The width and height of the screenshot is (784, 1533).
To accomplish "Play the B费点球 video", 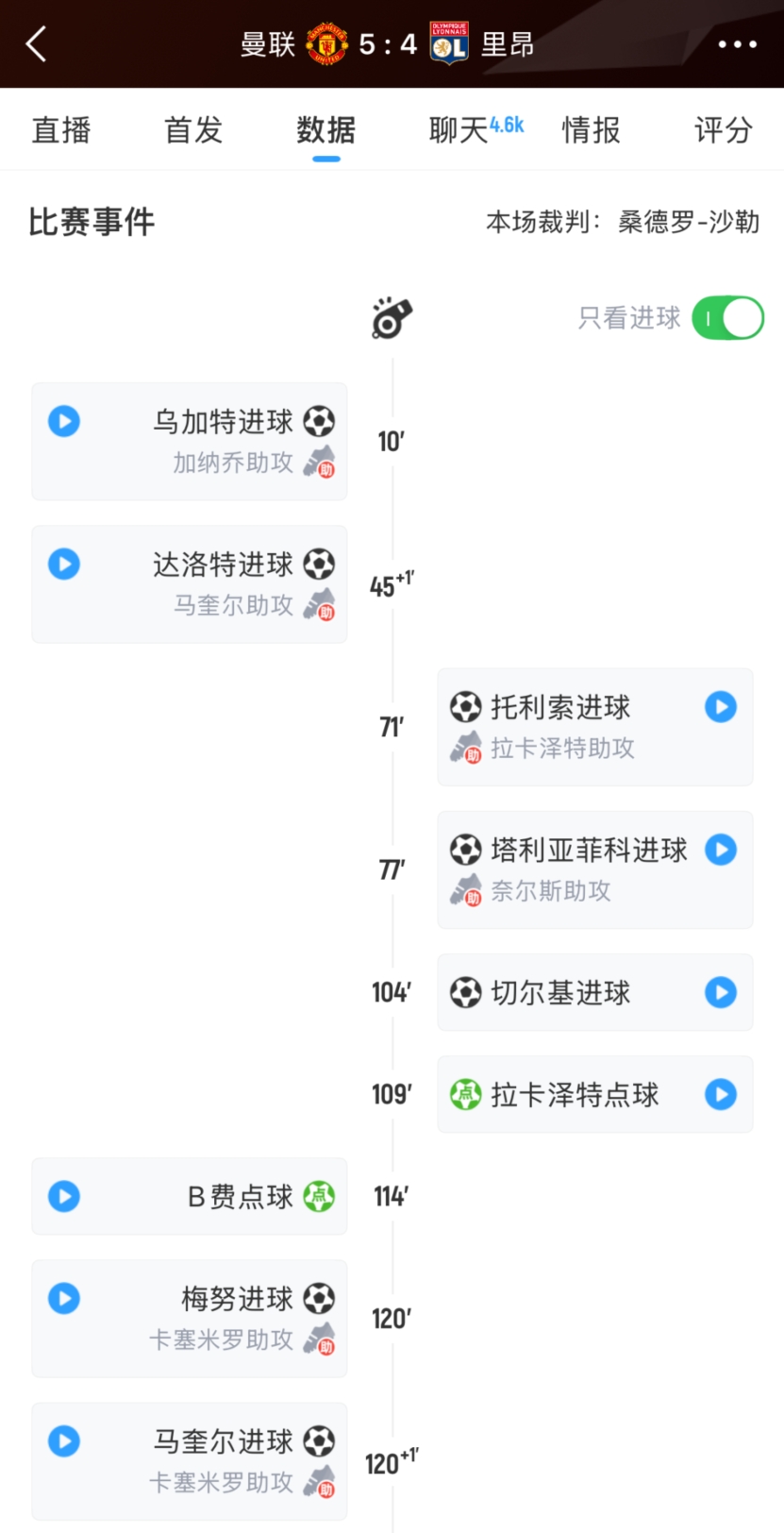I will pos(64,1196).
